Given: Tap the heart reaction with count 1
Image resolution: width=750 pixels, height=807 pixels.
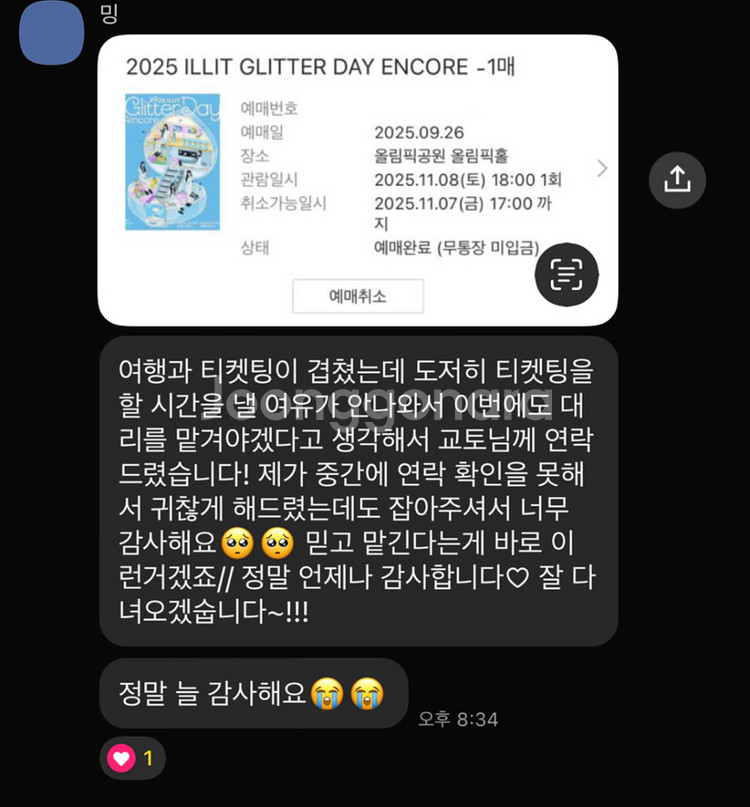Looking at the screenshot, I should pos(132,759).
